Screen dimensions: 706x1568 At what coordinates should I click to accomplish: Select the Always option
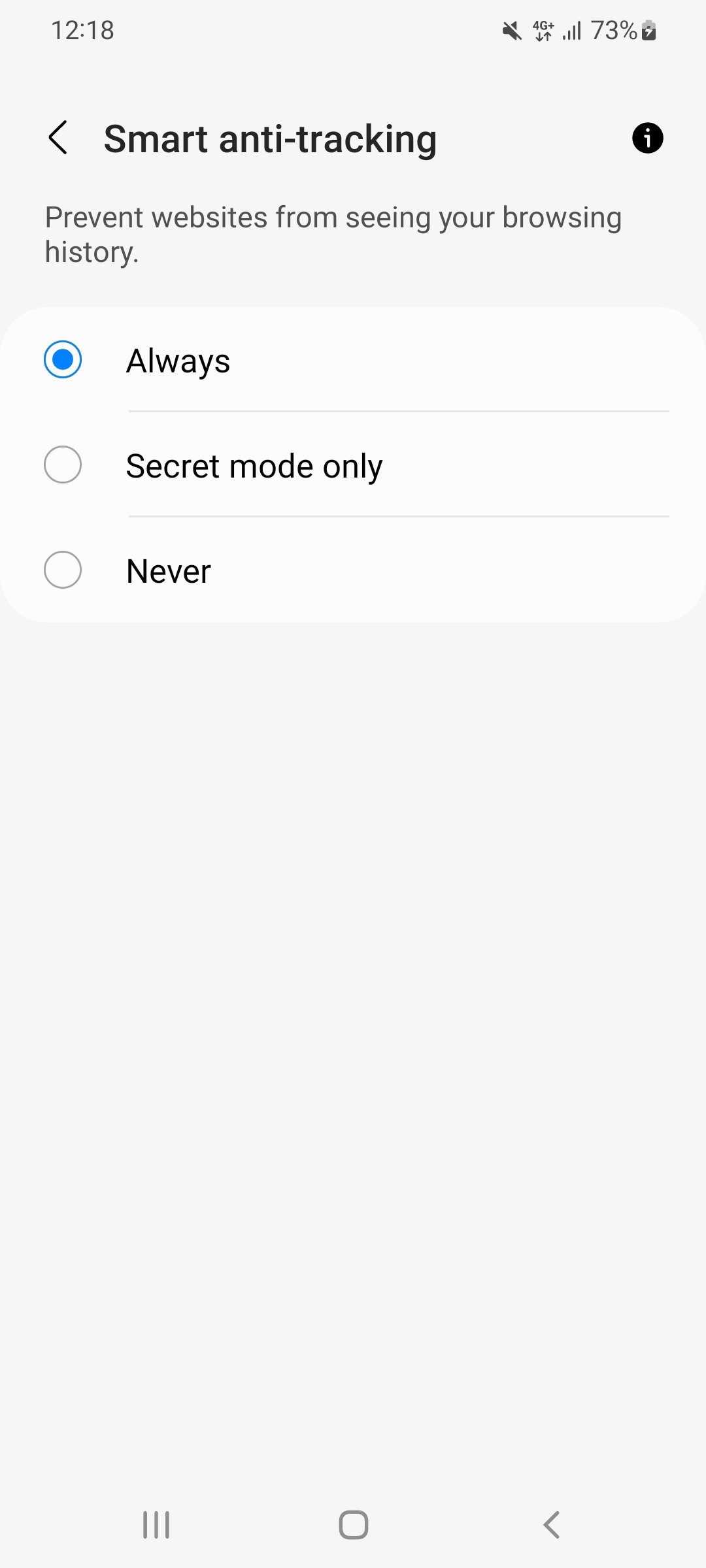(x=353, y=360)
